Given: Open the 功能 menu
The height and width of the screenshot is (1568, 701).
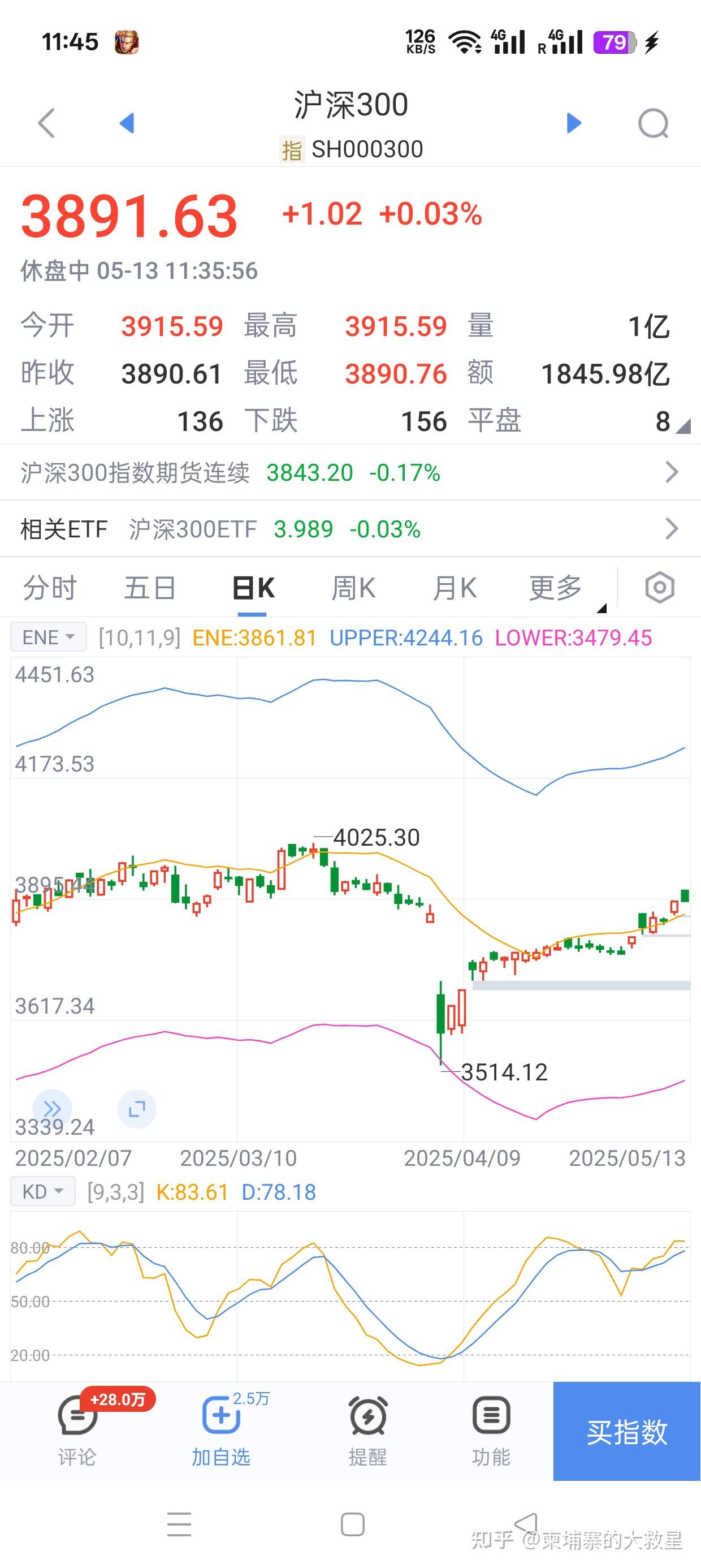Looking at the screenshot, I should [x=491, y=1431].
